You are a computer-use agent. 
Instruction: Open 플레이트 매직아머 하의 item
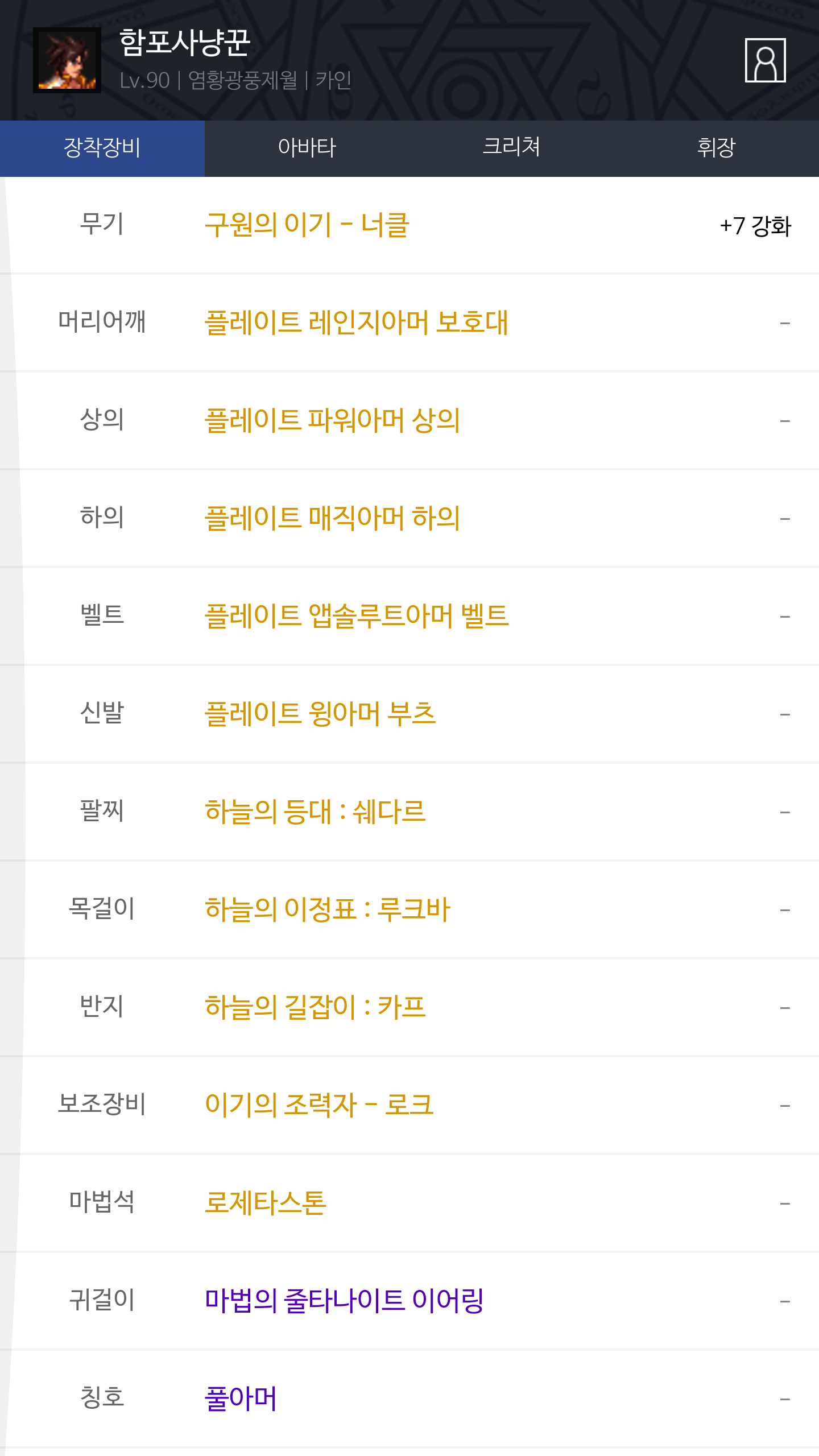pyautogui.click(x=332, y=518)
